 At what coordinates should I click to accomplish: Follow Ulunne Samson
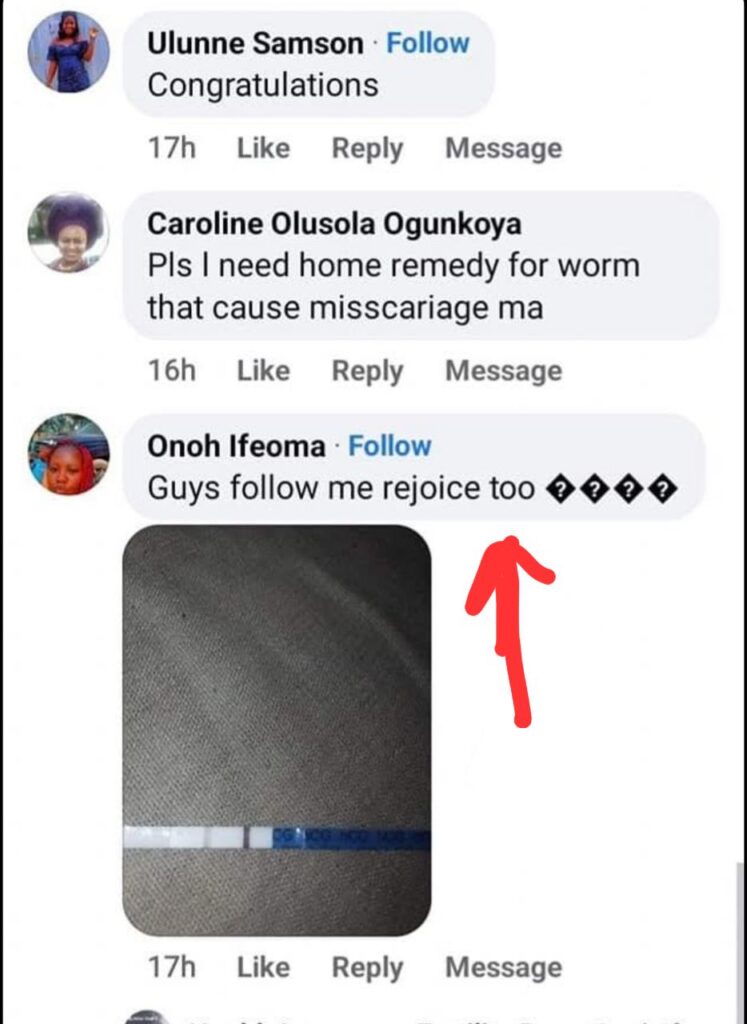428,43
